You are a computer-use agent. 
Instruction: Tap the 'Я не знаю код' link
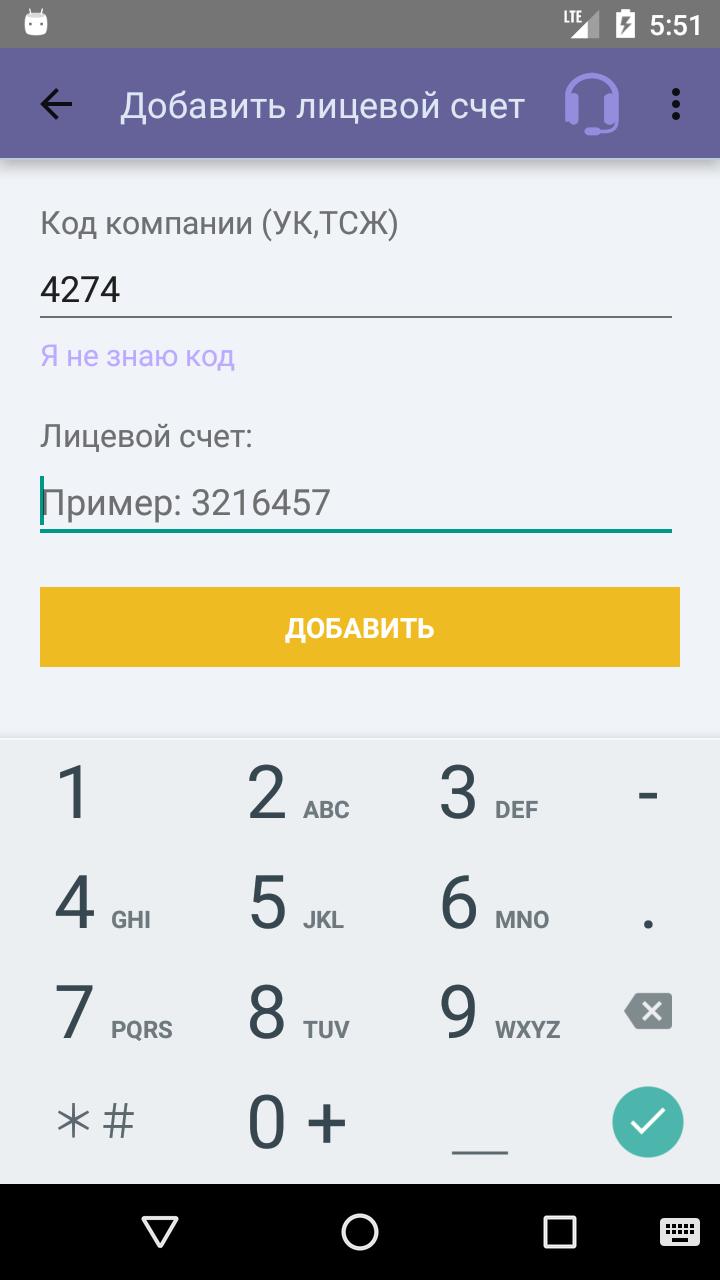[x=138, y=356]
